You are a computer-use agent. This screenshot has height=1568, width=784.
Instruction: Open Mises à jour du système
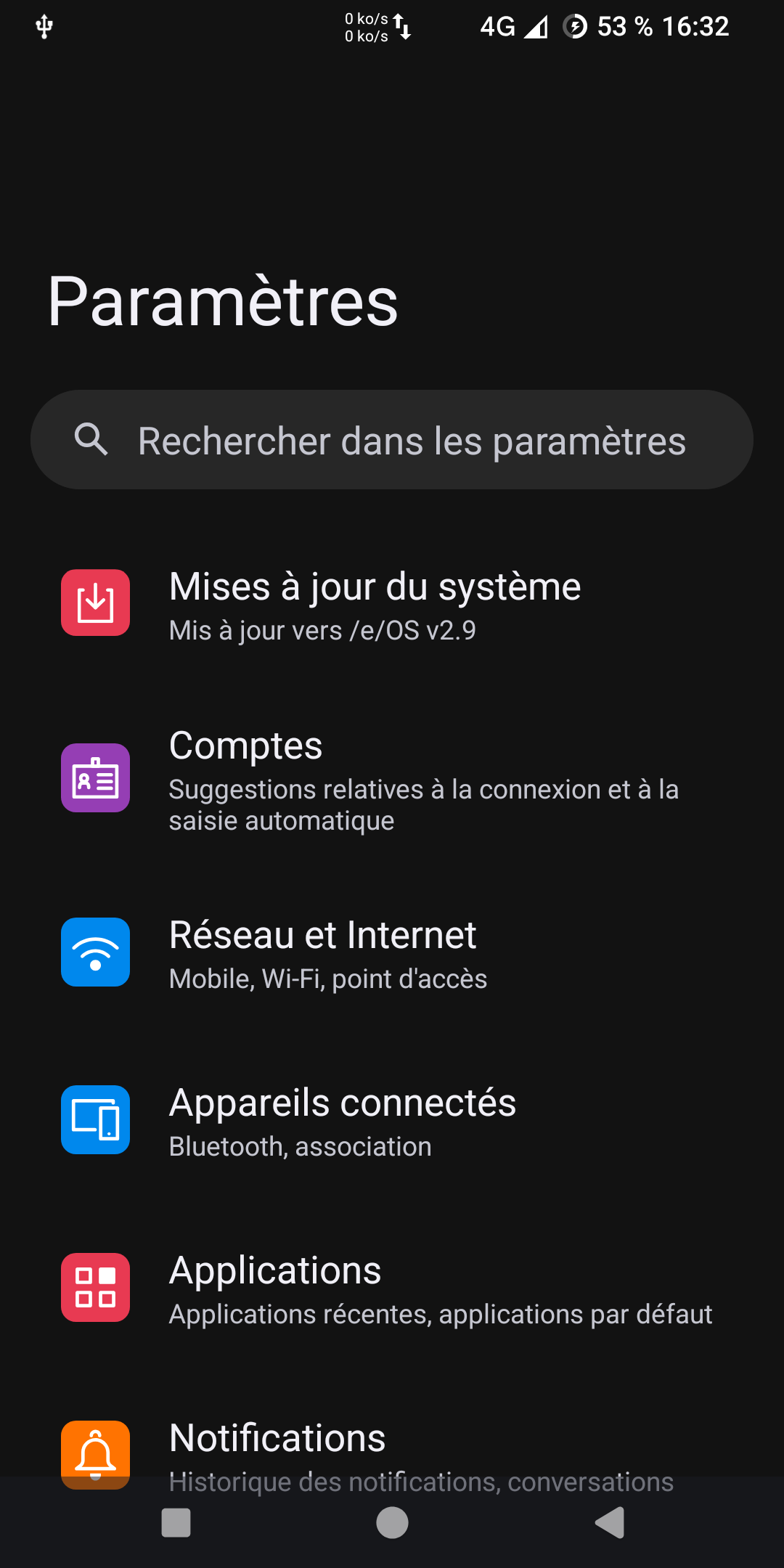tap(392, 603)
